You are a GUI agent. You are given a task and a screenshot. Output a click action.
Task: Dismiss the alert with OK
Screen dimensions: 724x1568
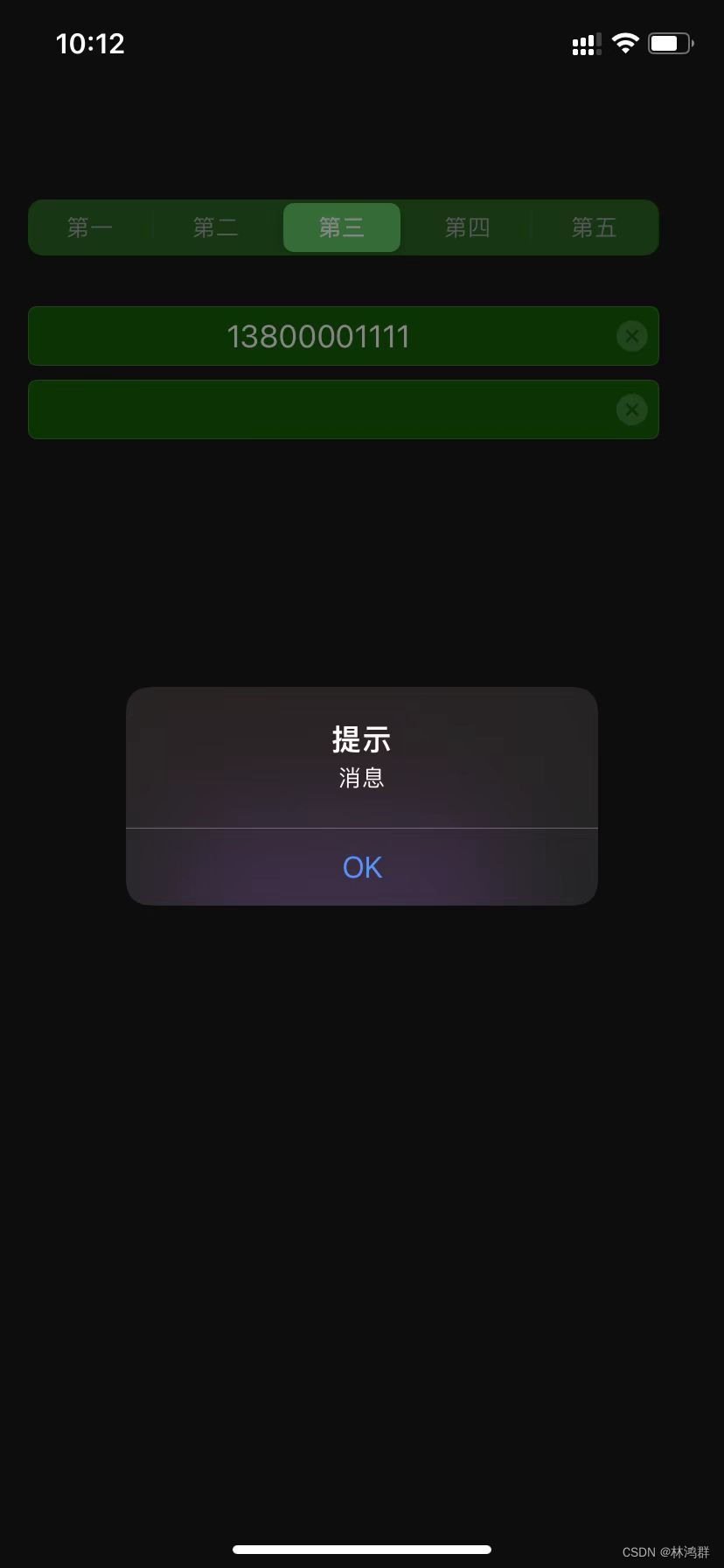click(x=362, y=867)
